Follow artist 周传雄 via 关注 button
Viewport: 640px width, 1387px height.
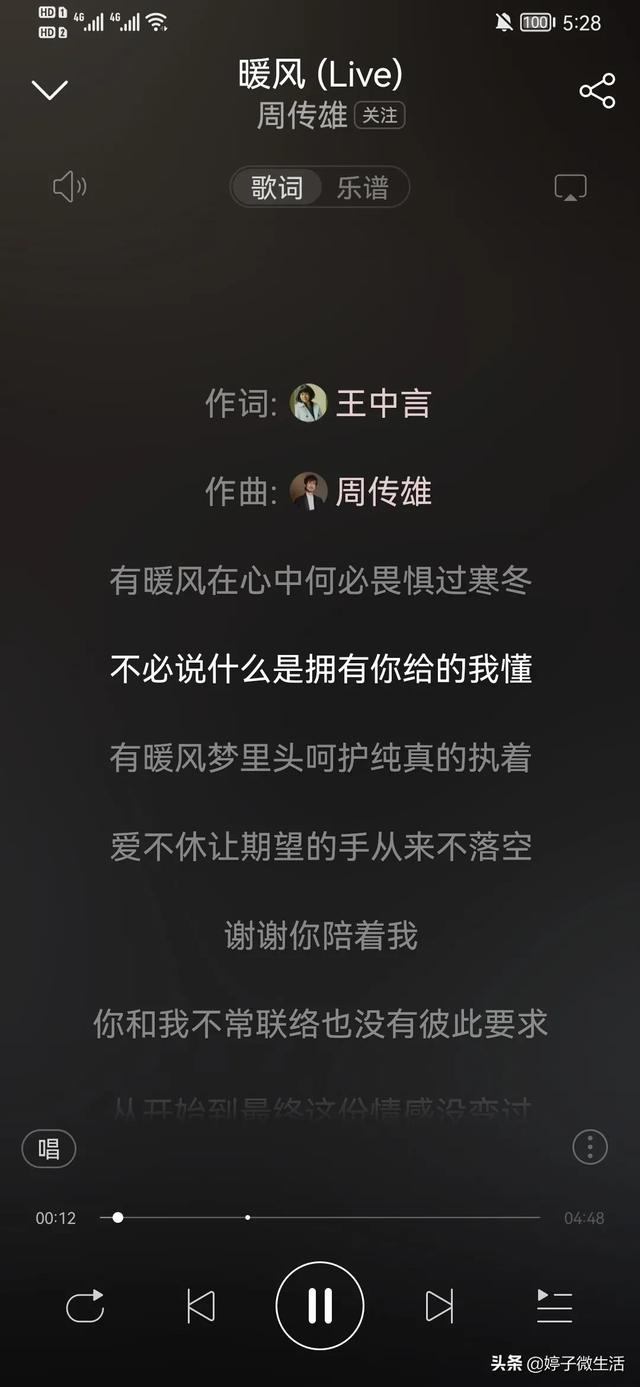tap(380, 116)
